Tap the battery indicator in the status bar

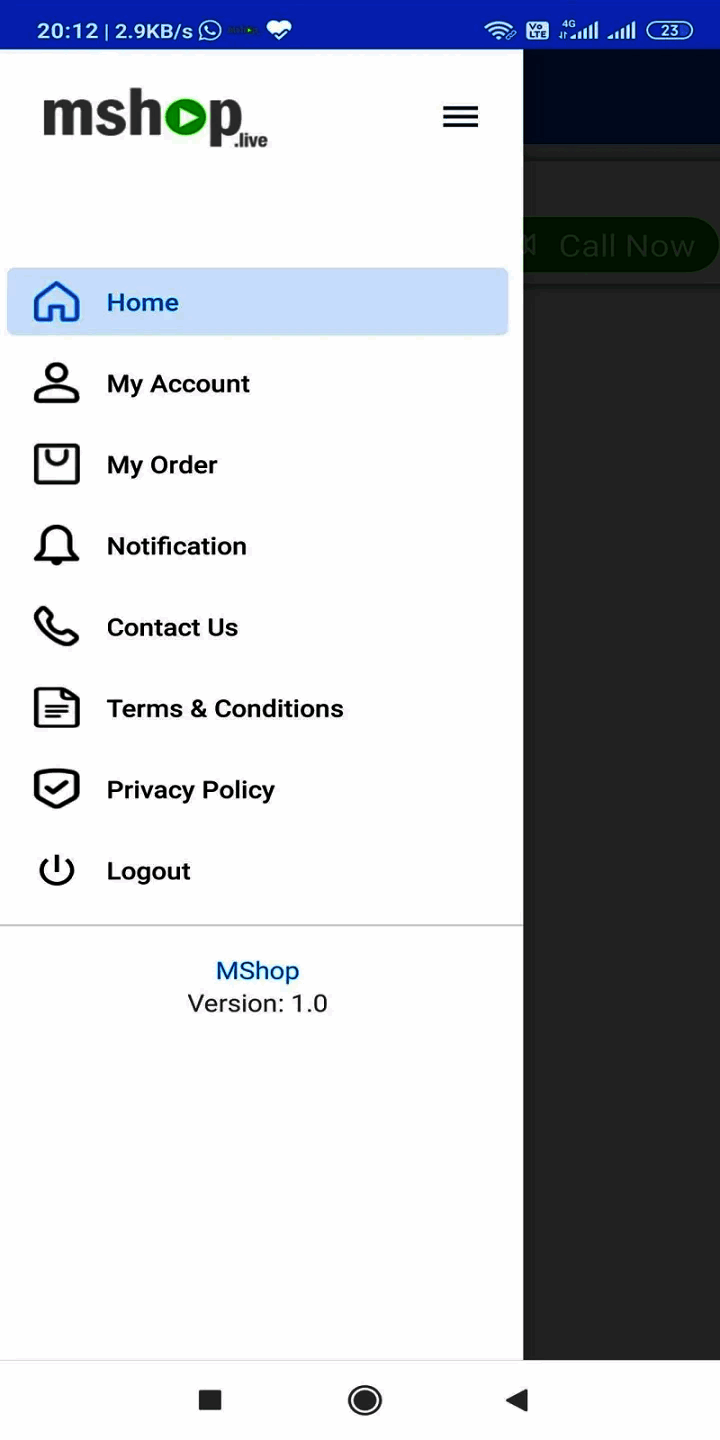click(x=669, y=30)
